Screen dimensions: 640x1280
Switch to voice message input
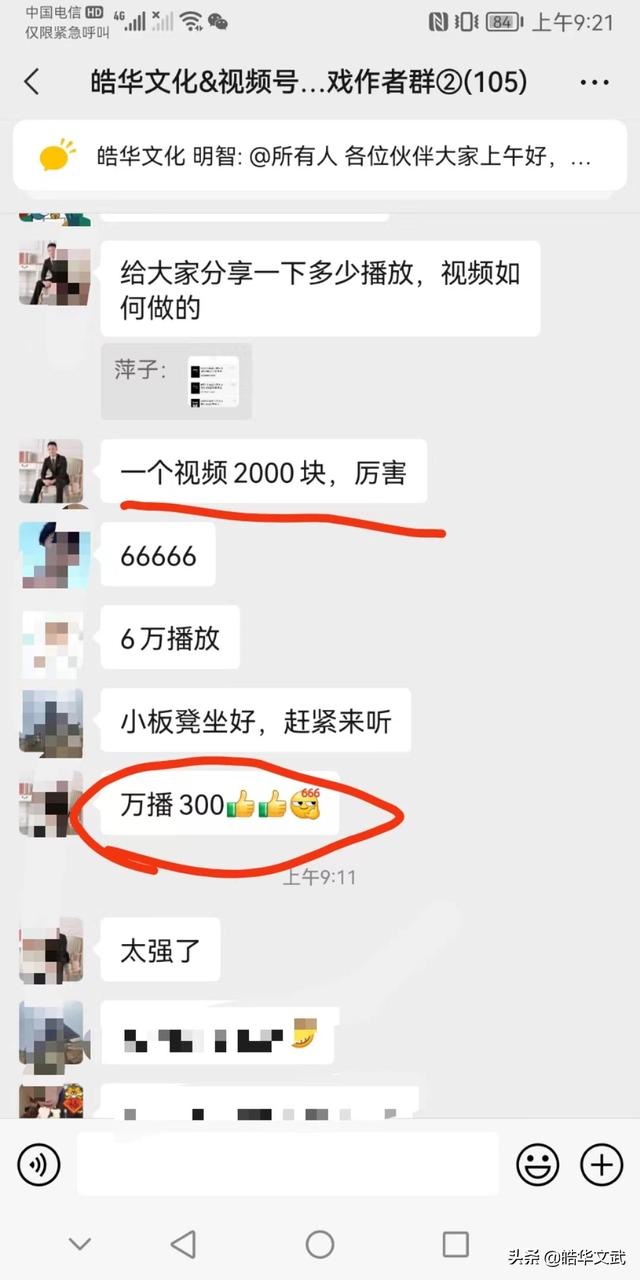coord(39,1164)
